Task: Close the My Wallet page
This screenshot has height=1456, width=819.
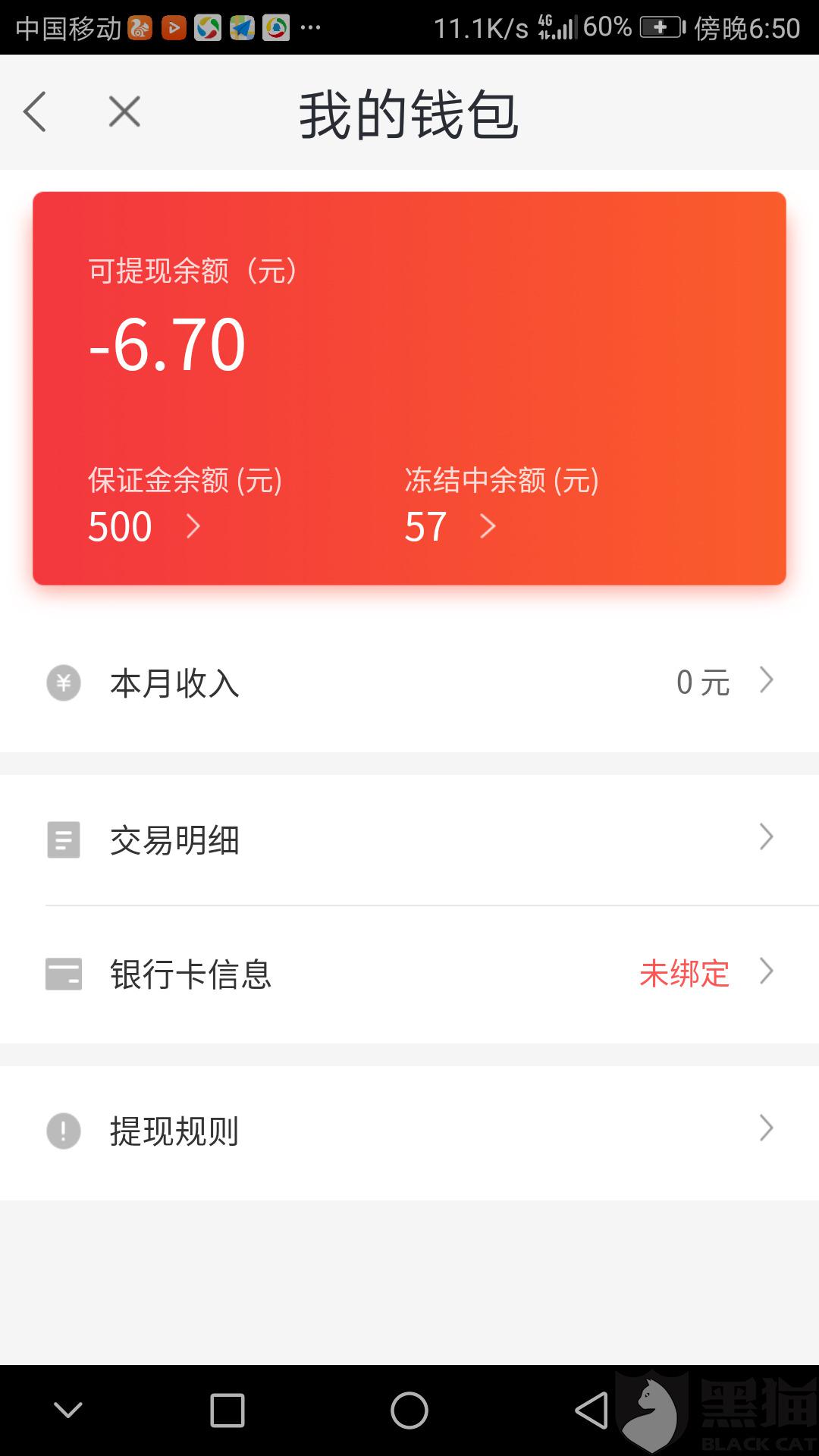Action: pyautogui.click(x=124, y=112)
